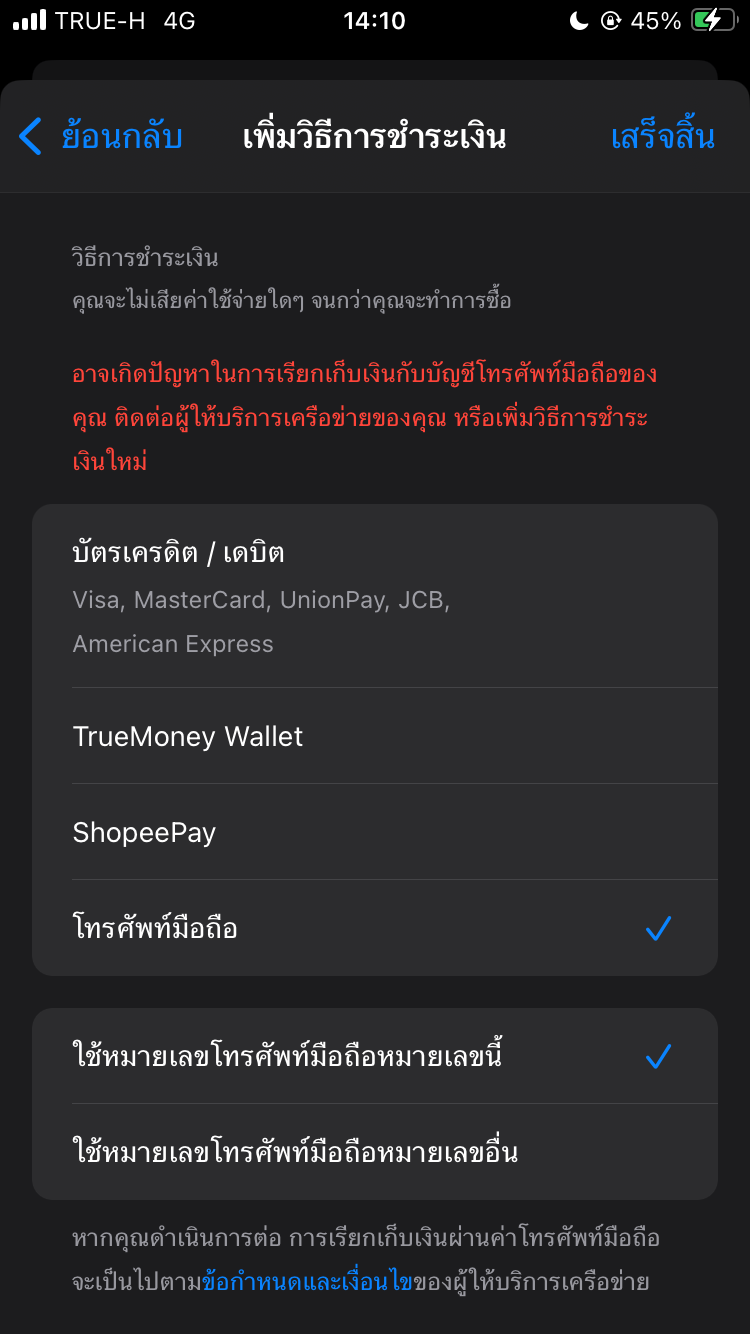The width and height of the screenshot is (750, 1334).
Task: Tap เสร็จสิ้น to finish
Action: [x=662, y=137]
